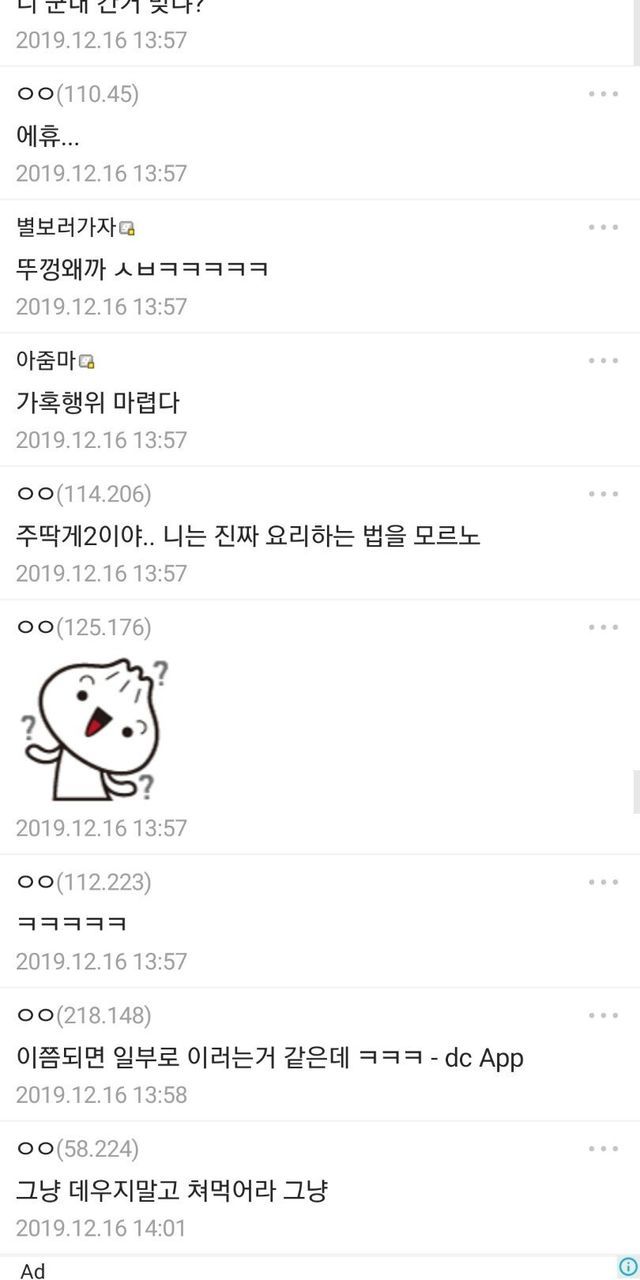Open more options for the 114.206 comment
Image resolution: width=640 pixels, height=1280 pixels.
[603, 494]
